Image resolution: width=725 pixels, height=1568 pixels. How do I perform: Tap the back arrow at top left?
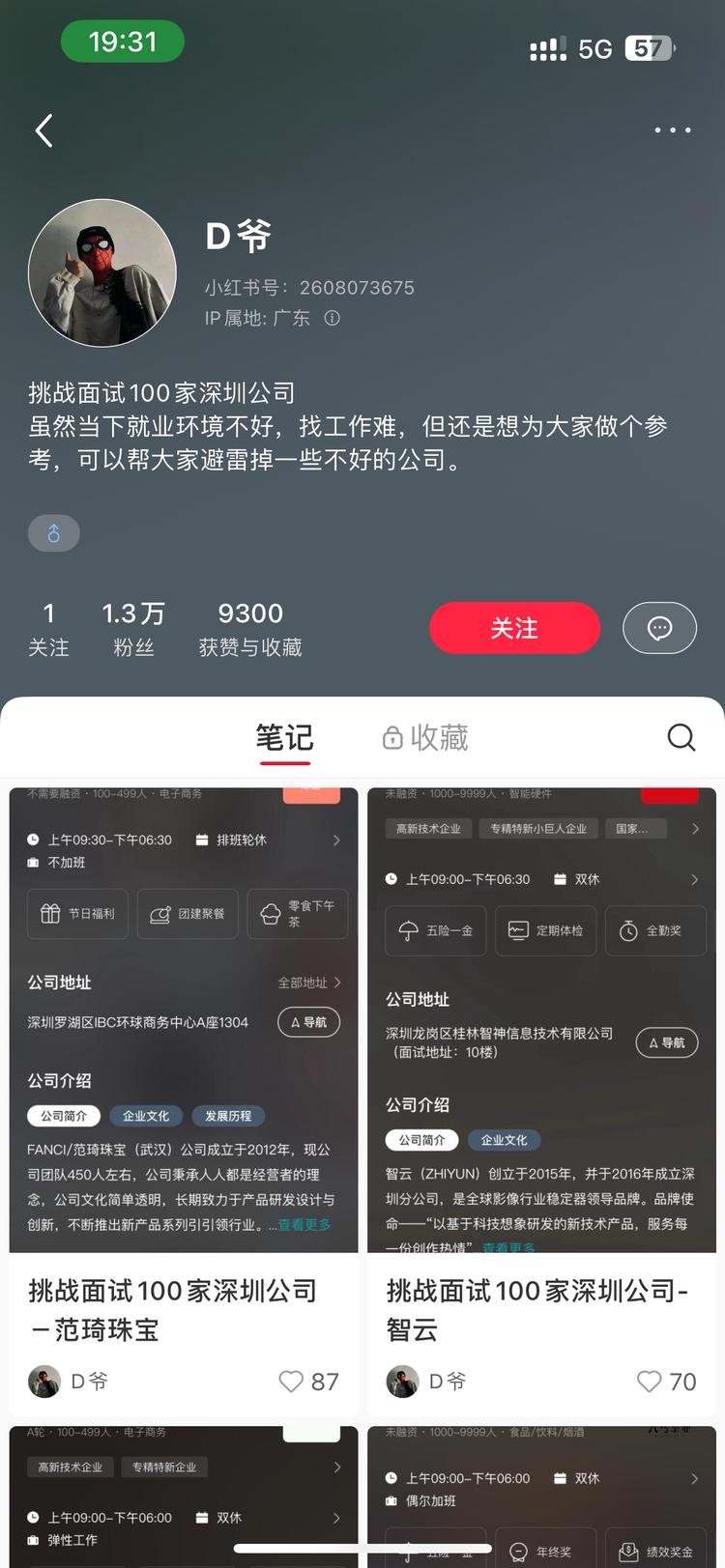(43, 129)
